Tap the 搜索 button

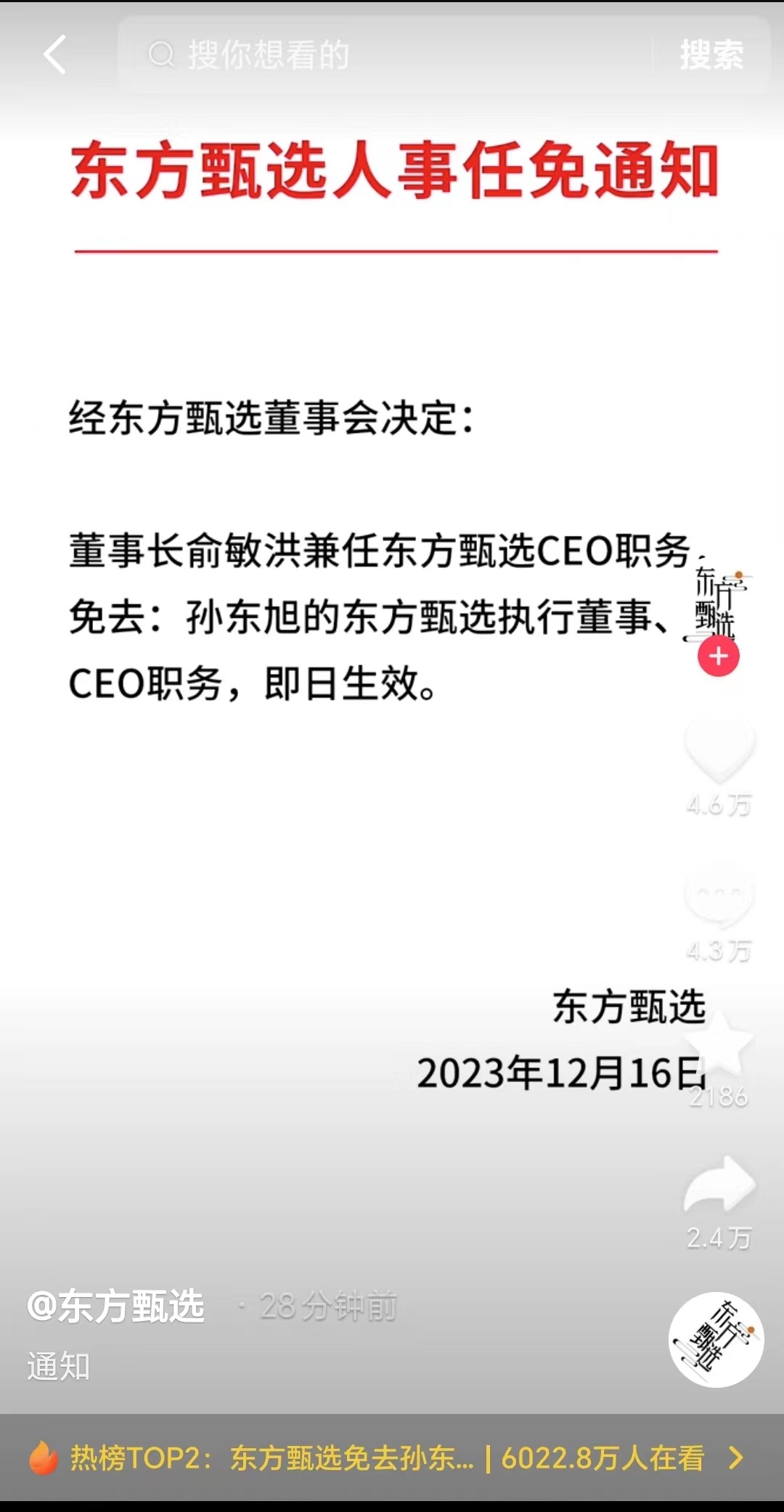711,54
